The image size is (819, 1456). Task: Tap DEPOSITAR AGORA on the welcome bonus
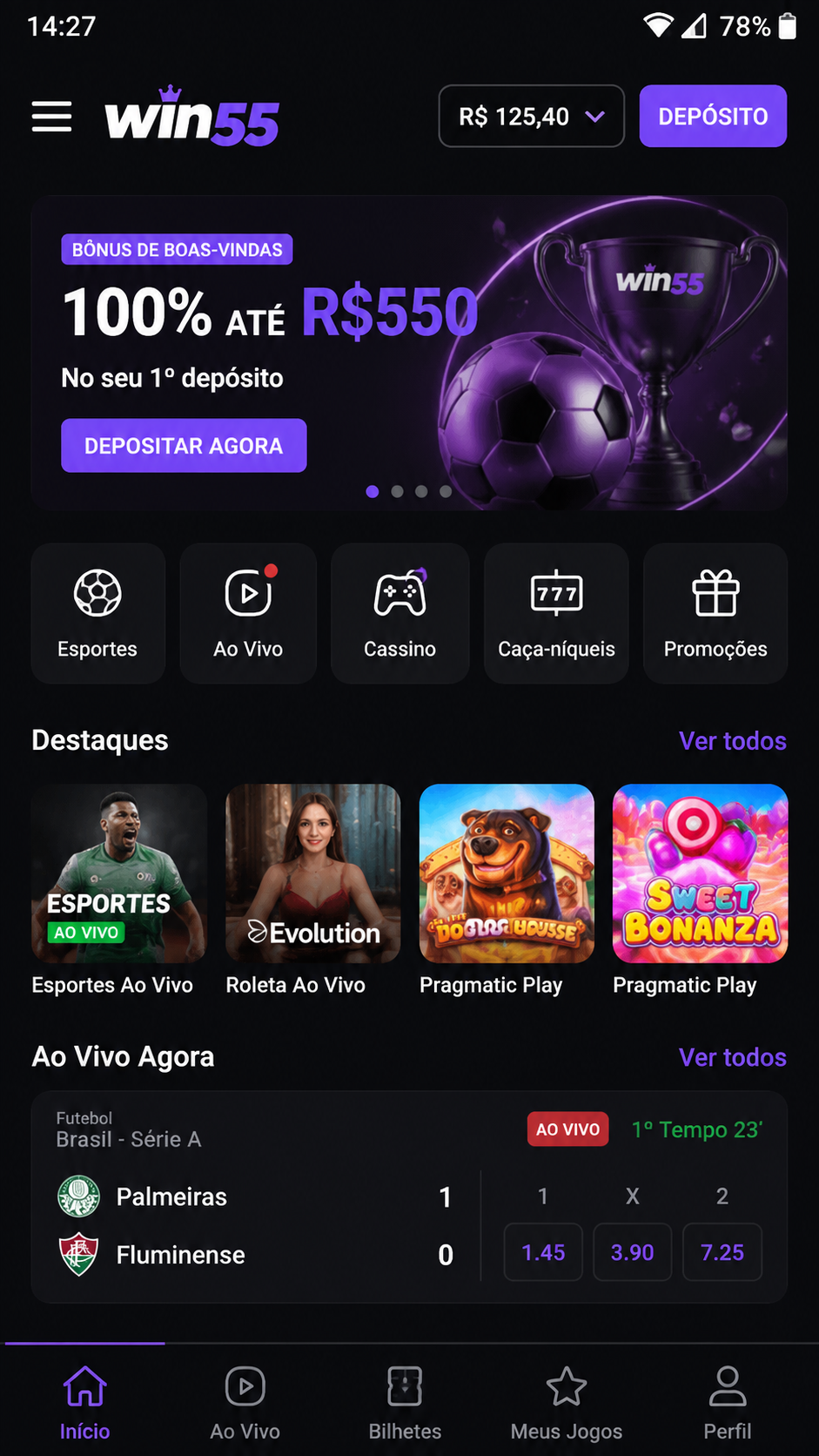pos(184,446)
